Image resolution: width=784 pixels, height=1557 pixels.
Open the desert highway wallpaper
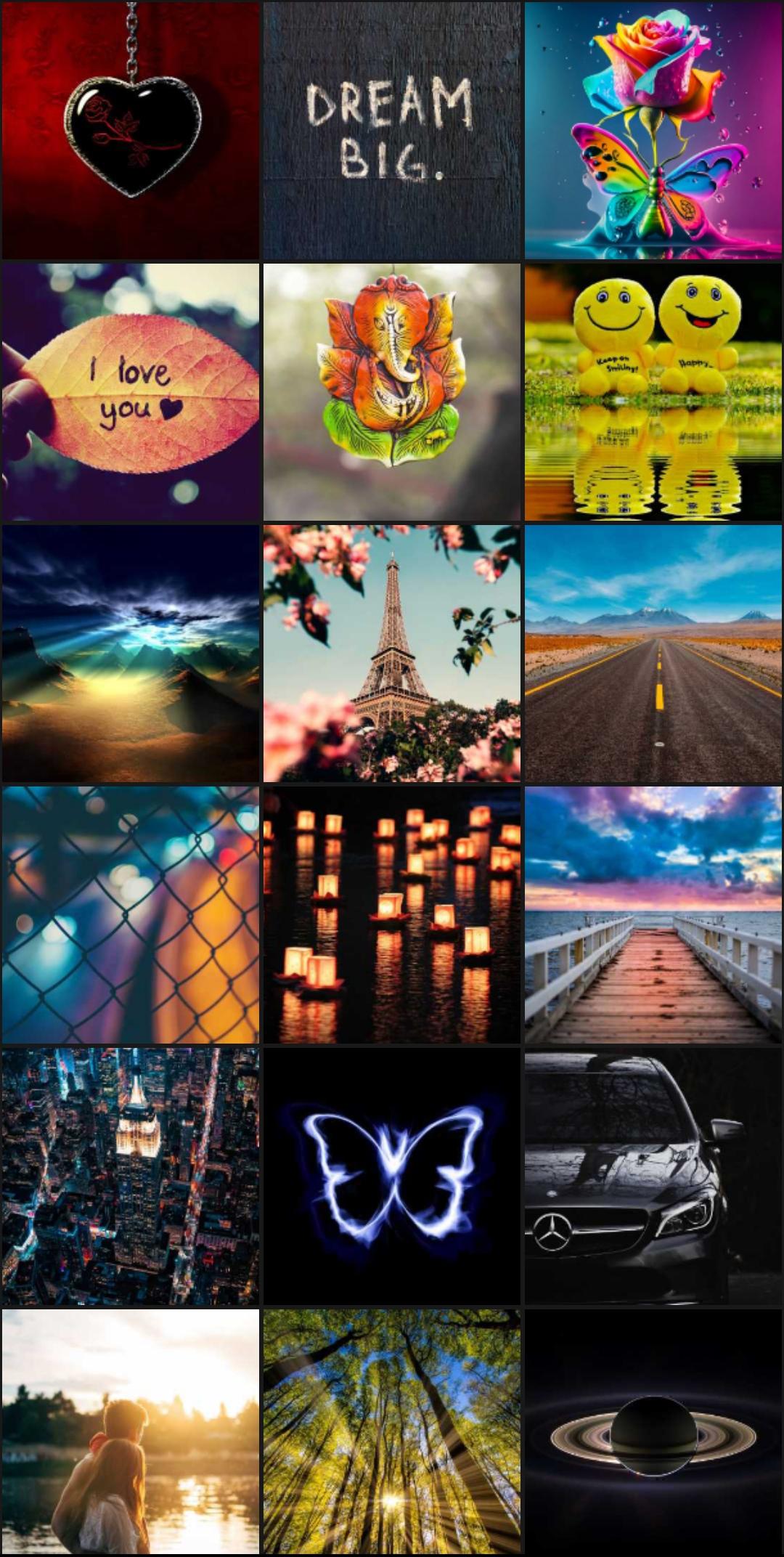click(x=653, y=654)
